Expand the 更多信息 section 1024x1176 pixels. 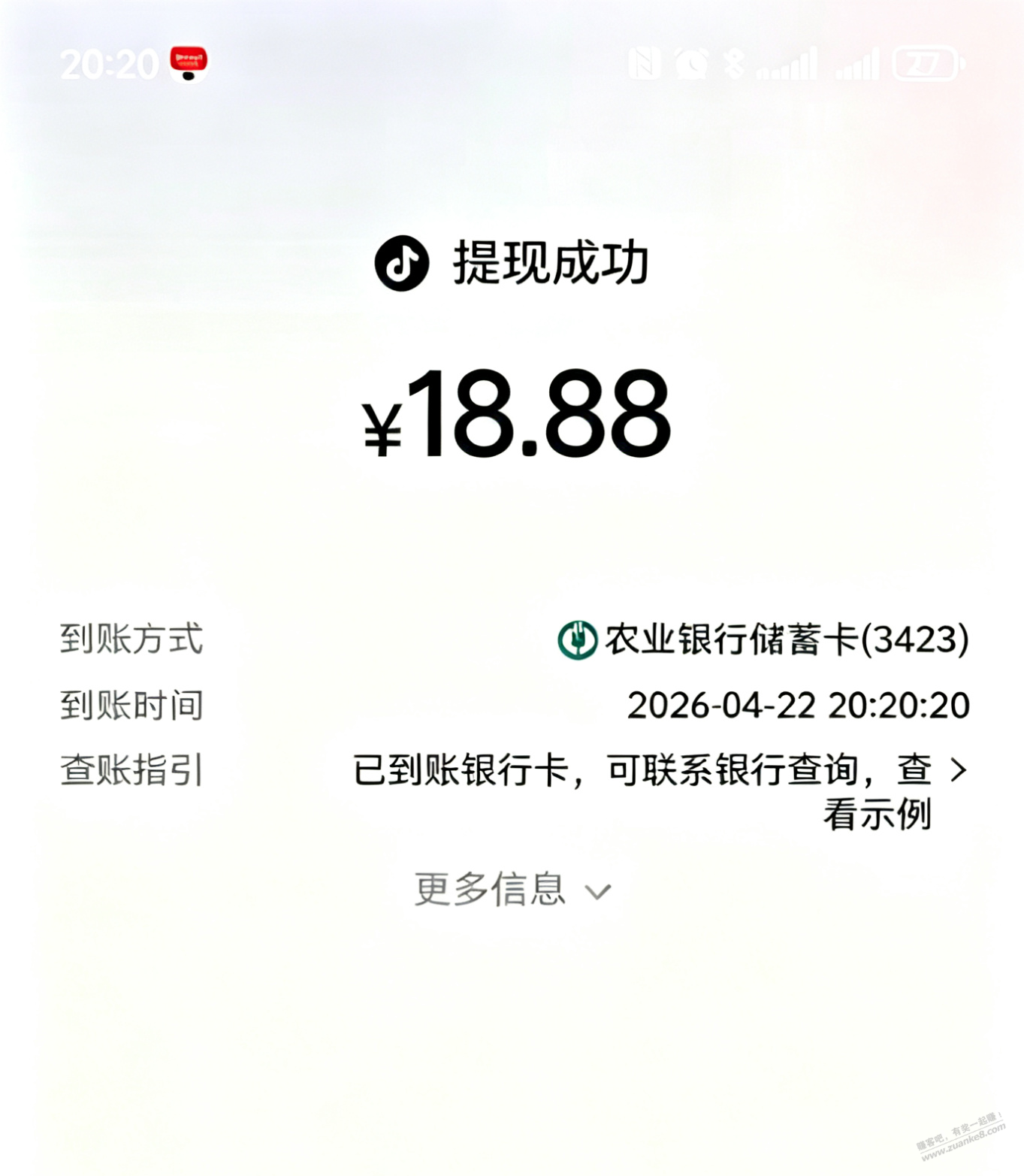[x=512, y=890]
